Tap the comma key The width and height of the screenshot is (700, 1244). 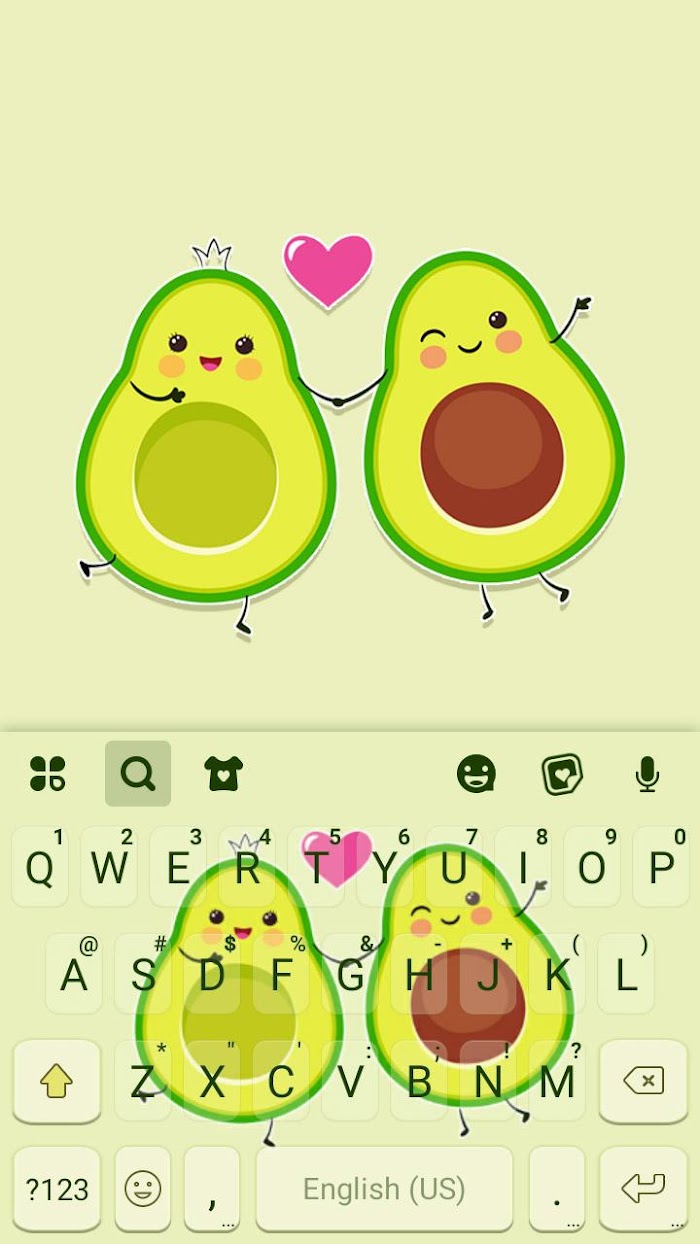212,1188
